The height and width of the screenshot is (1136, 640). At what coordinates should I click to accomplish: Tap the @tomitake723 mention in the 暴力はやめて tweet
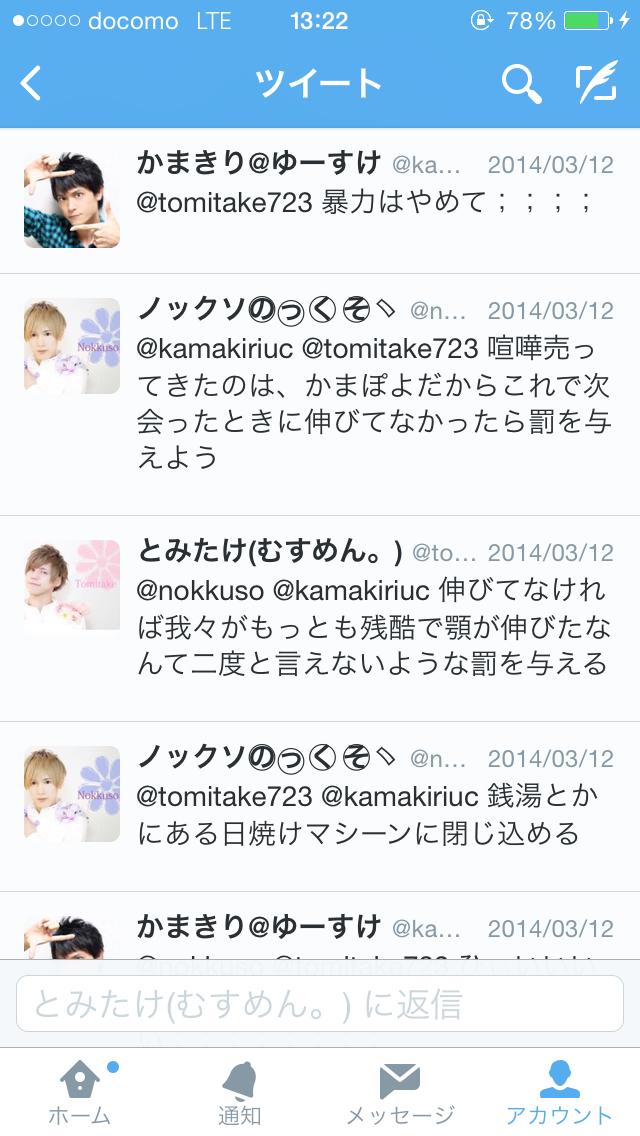(x=226, y=203)
